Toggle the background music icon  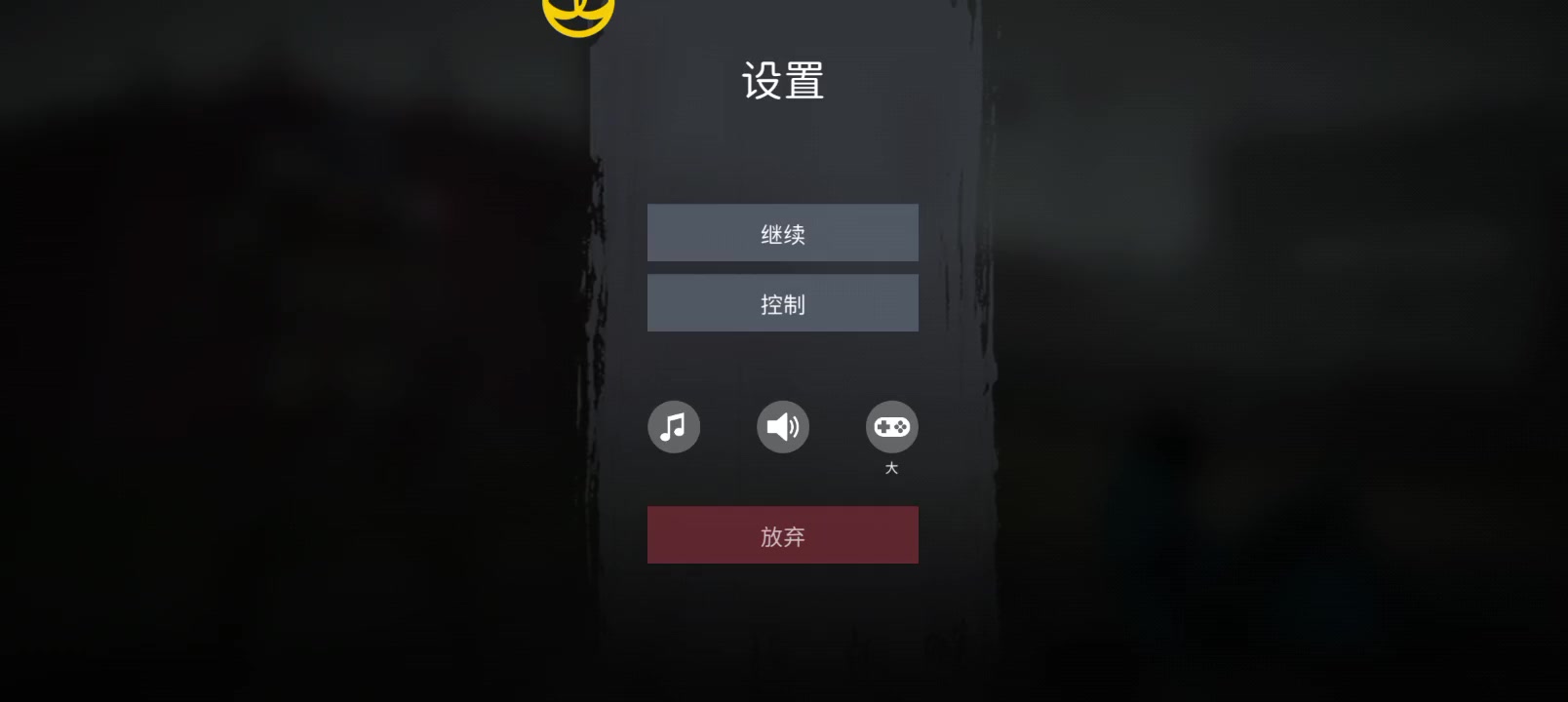674,427
